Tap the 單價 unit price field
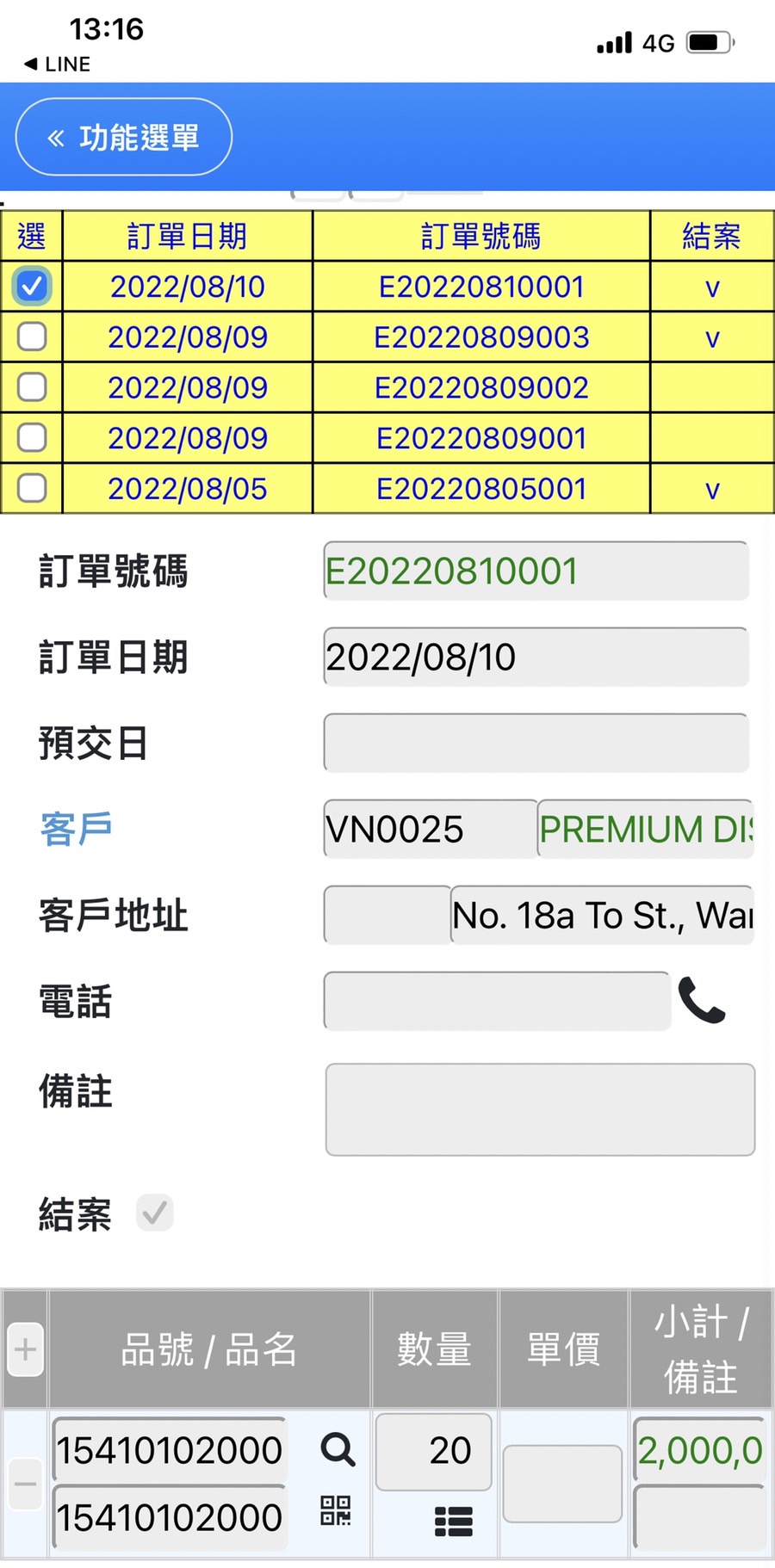Viewport: 775px width, 1568px height. point(562,1484)
